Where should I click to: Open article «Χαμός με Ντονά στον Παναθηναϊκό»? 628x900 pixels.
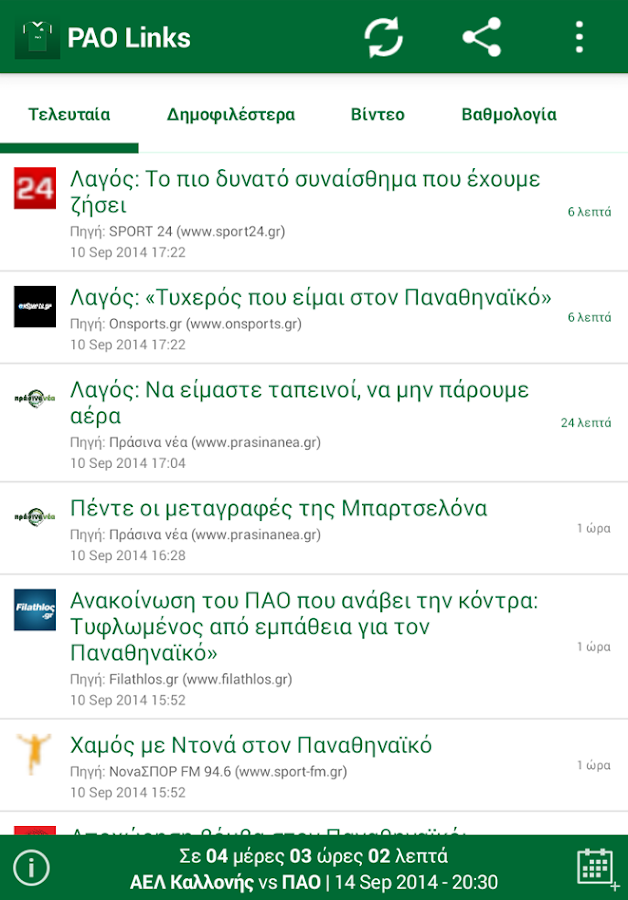pyautogui.click(x=251, y=745)
